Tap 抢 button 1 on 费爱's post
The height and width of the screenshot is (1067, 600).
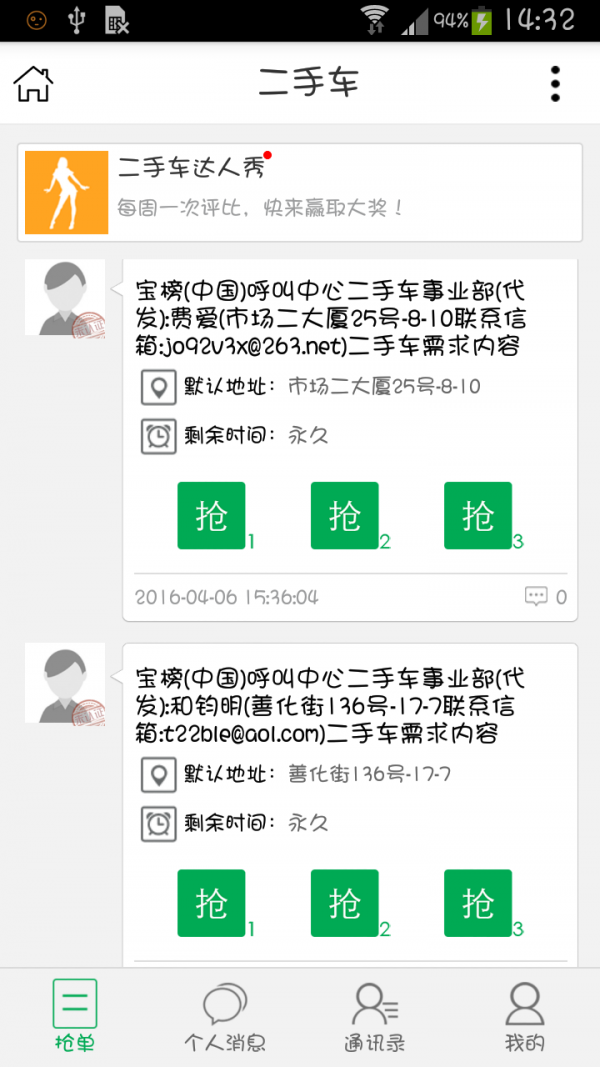coord(211,515)
